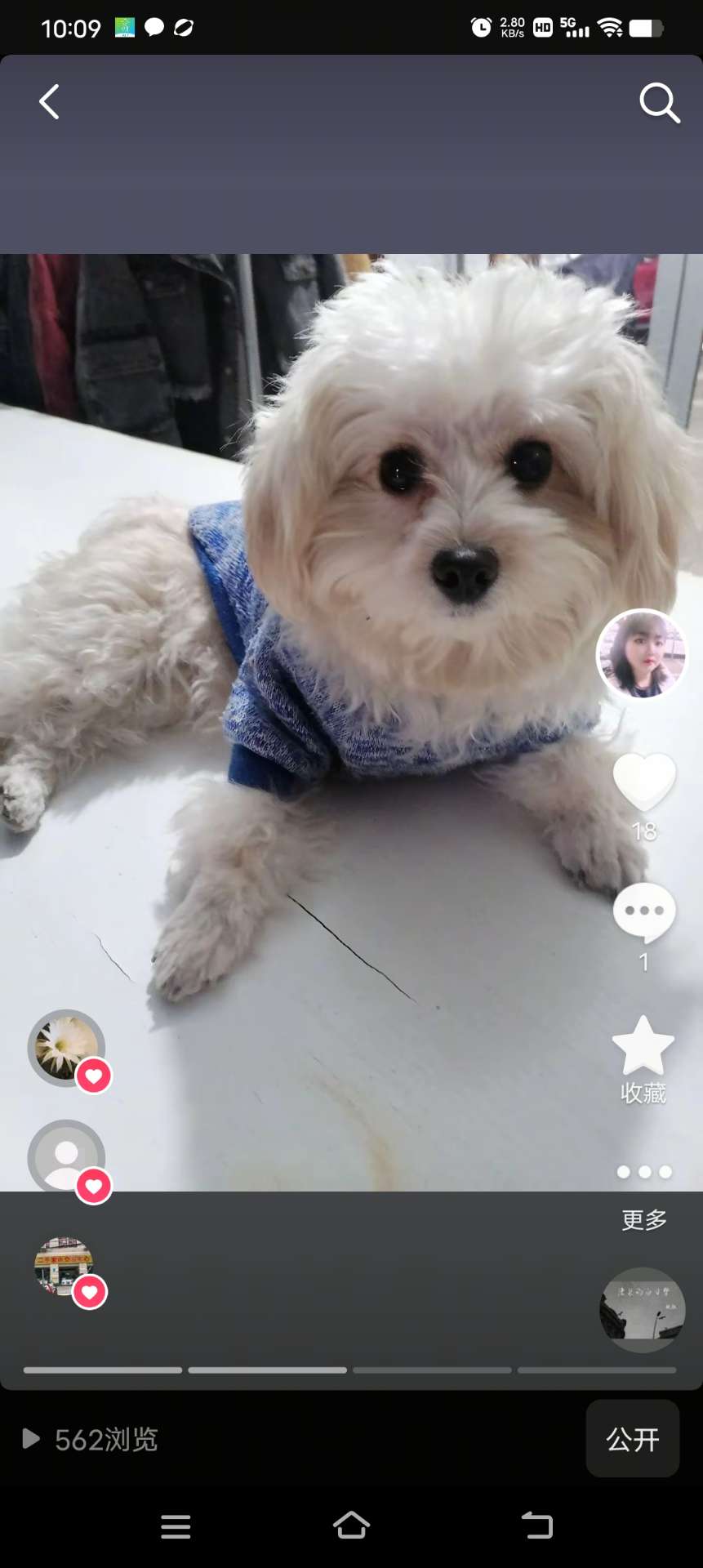Save the post with 收藏 star
The image size is (703, 1568).
[643, 1047]
